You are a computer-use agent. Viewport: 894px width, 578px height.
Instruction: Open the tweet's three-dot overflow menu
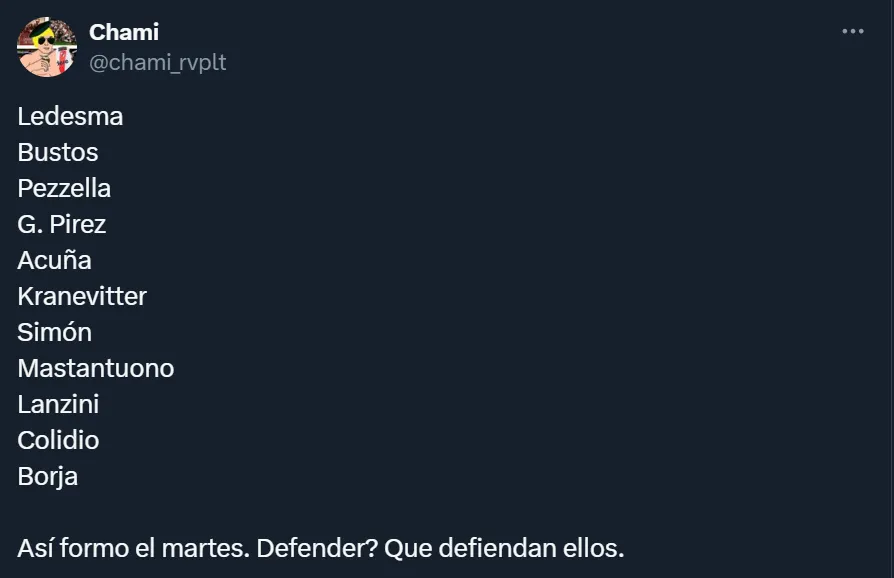[852, 31]
